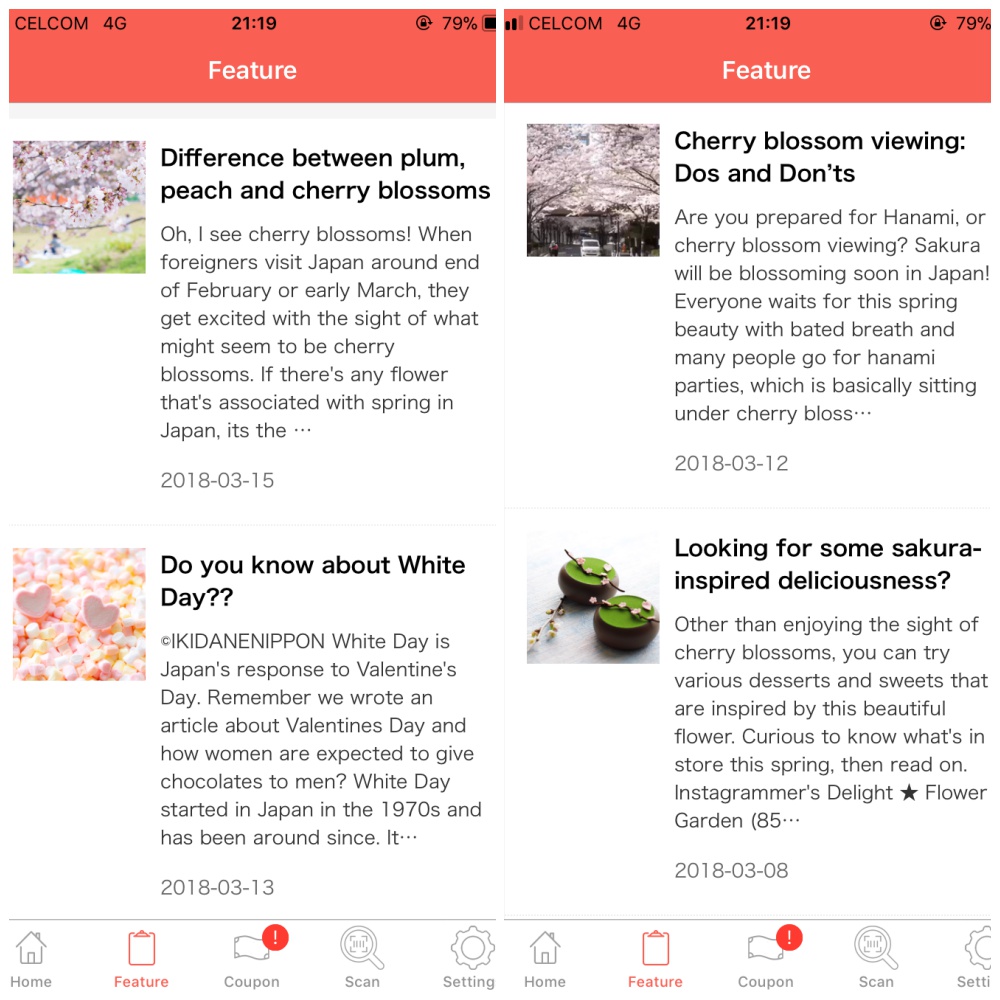View the sakura-inspired deliciousness article
Image resolution: width=1000 pixels, height=1000 pixels.
827,564
